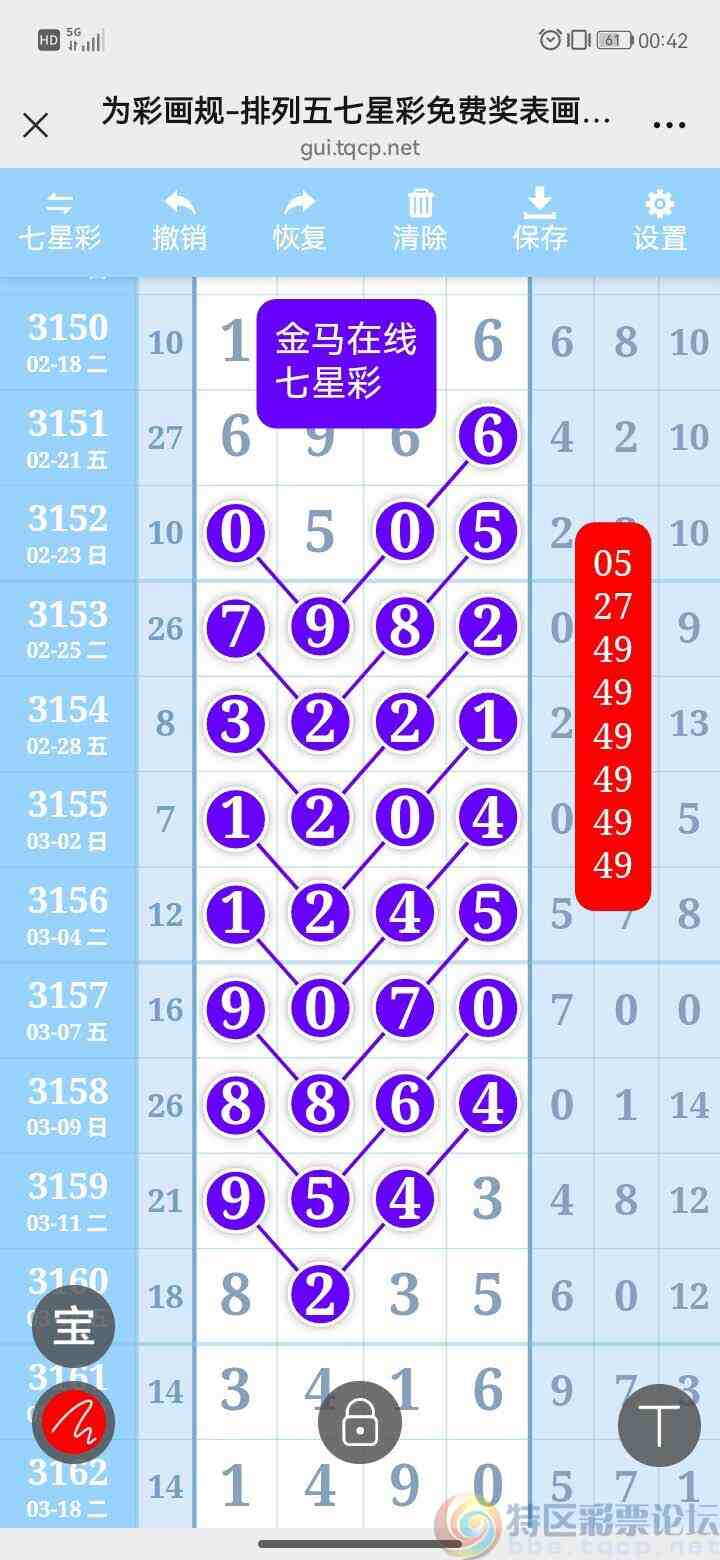Close the web page with the X
Viewport: 720px width, 1560px height.
click(36, 126)
